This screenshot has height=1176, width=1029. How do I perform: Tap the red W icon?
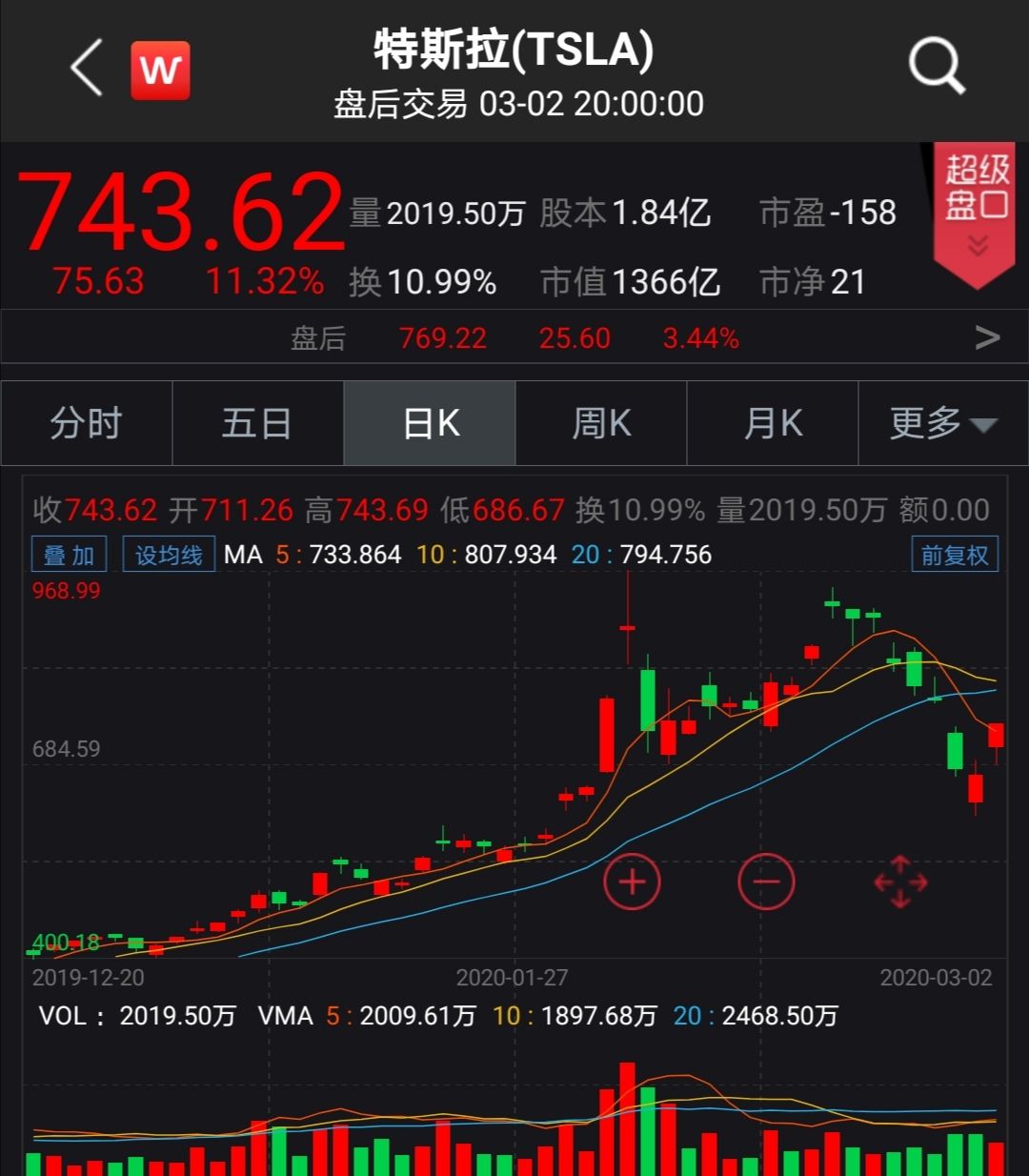[x=160, y=70]
